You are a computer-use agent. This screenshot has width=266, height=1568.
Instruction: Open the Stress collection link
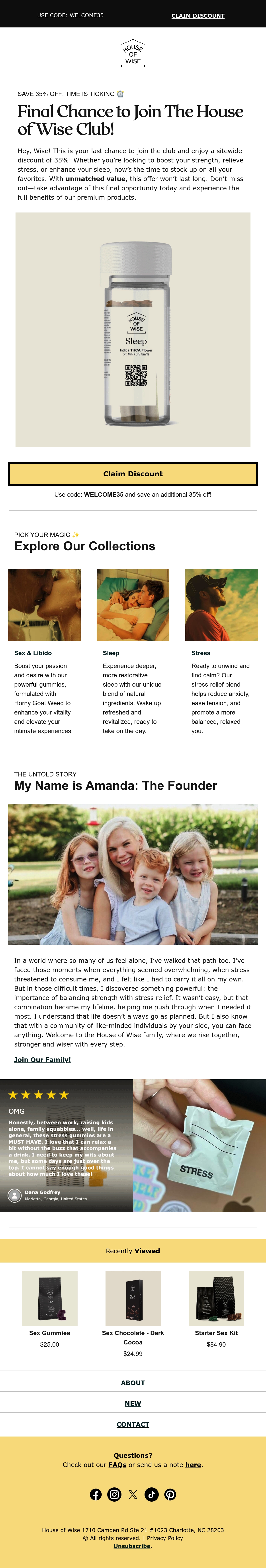coord(201,653)
